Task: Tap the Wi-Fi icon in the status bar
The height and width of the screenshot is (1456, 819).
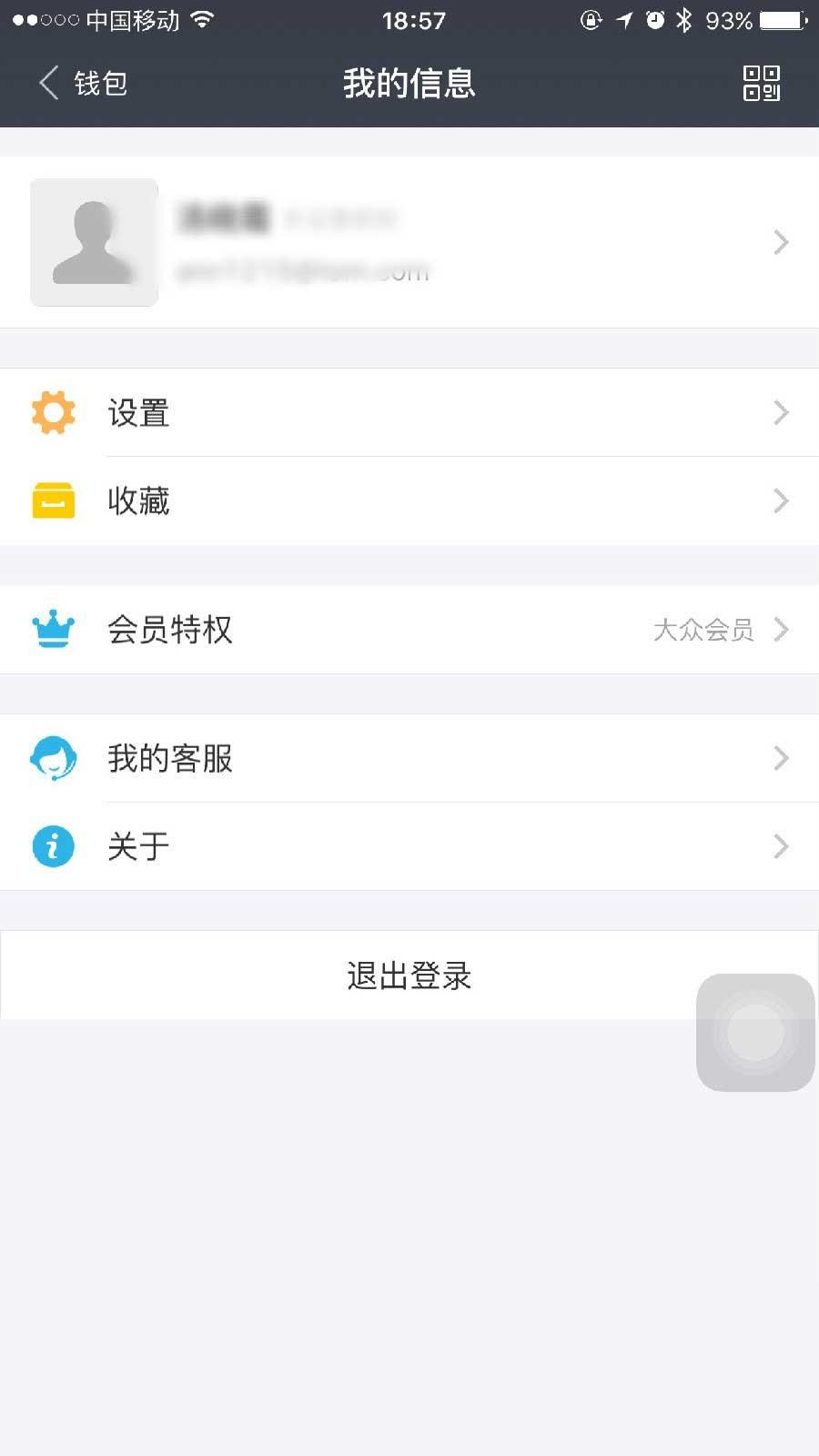Action: pos(202,19)
